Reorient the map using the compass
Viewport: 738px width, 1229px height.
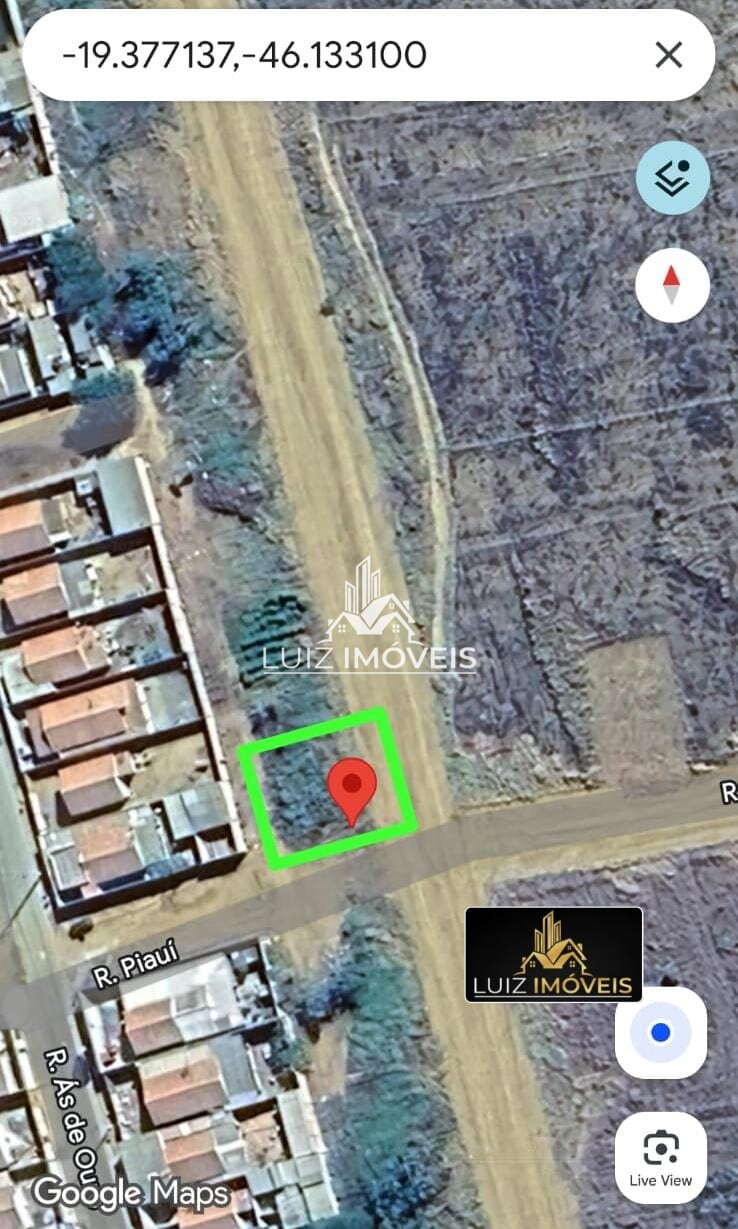[x=673, y=286]
